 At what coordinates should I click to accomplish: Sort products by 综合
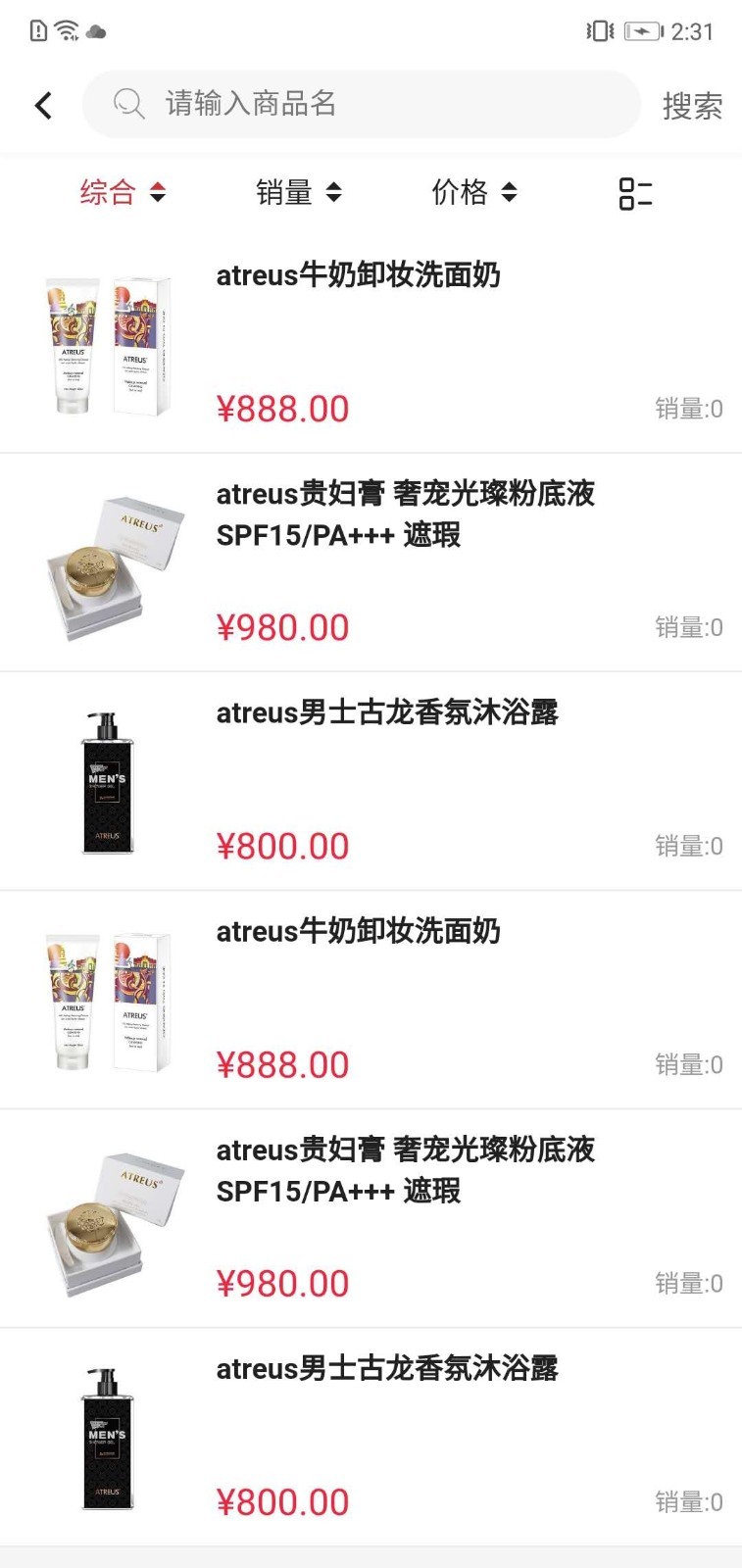[123, 192]
